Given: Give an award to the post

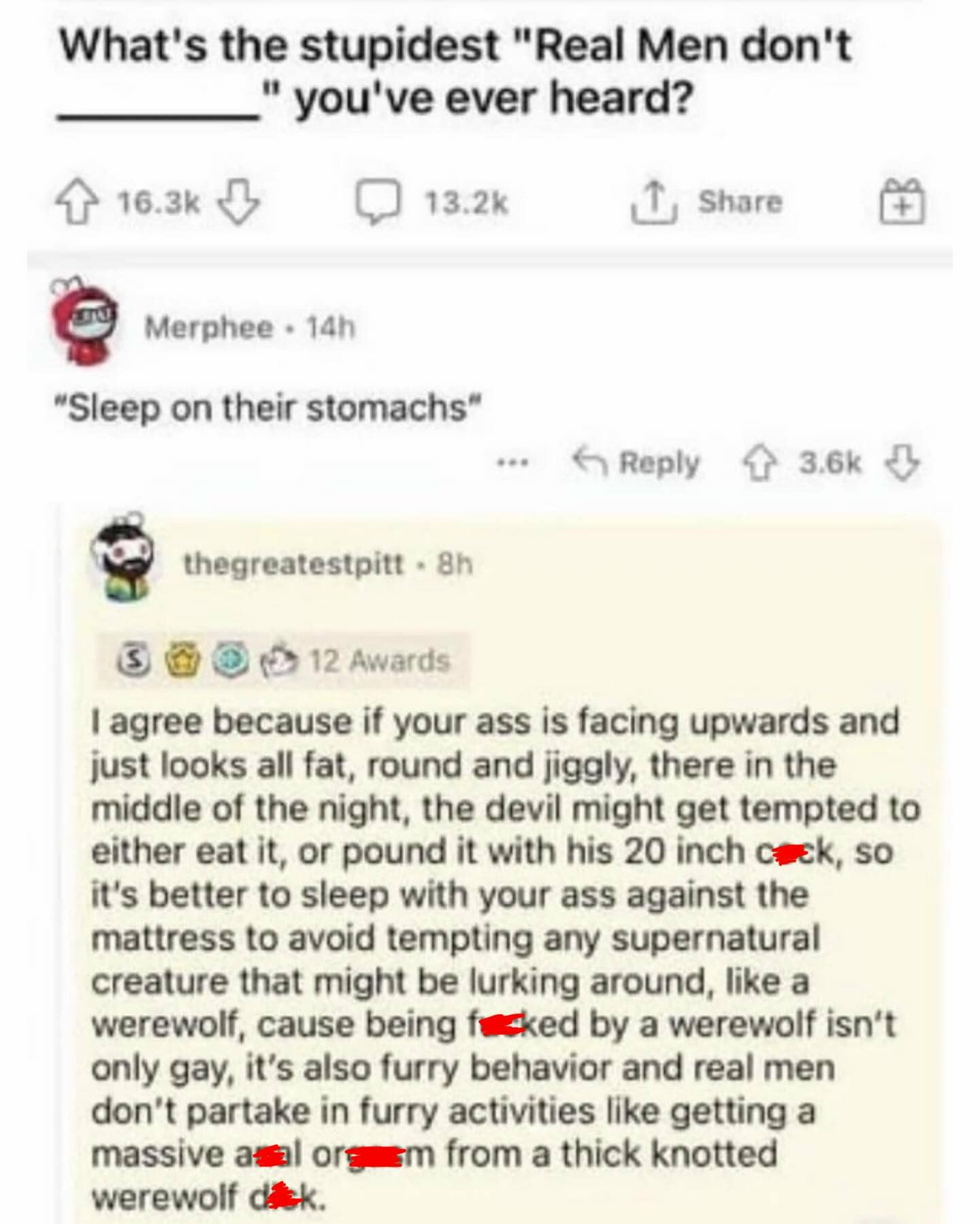Looking at the screenshot, I should (x=902, y=202).
